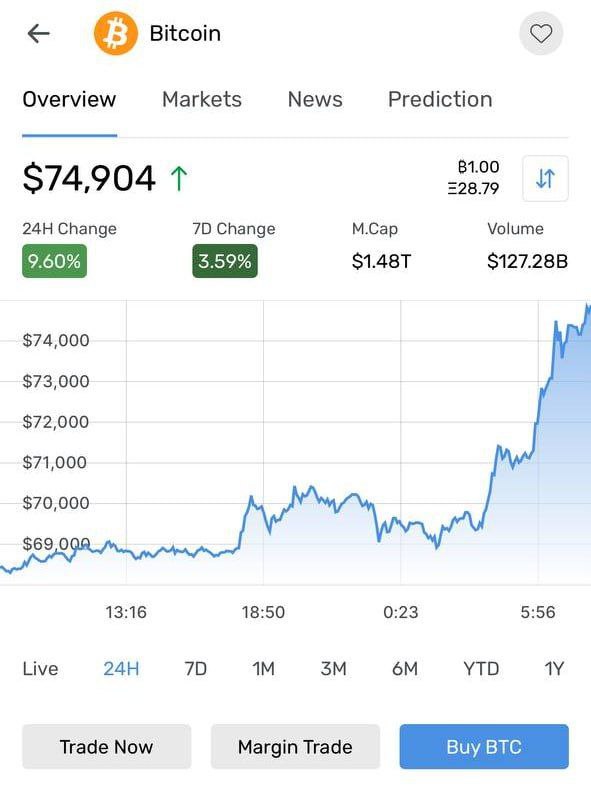The width and height of the screenshot is (591, 805).
Task: Select the 24H chart range
Action: pos(121,668)
